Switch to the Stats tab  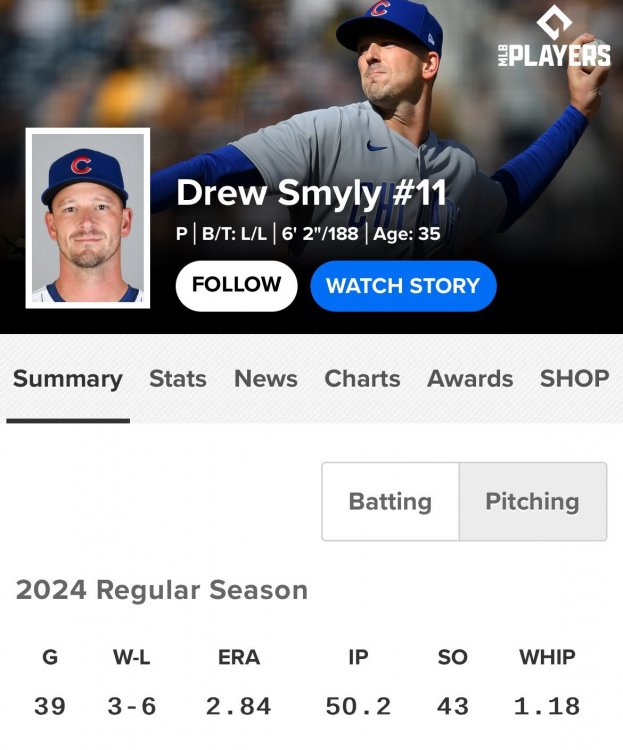pyautogui.click(x=178, y=379)
